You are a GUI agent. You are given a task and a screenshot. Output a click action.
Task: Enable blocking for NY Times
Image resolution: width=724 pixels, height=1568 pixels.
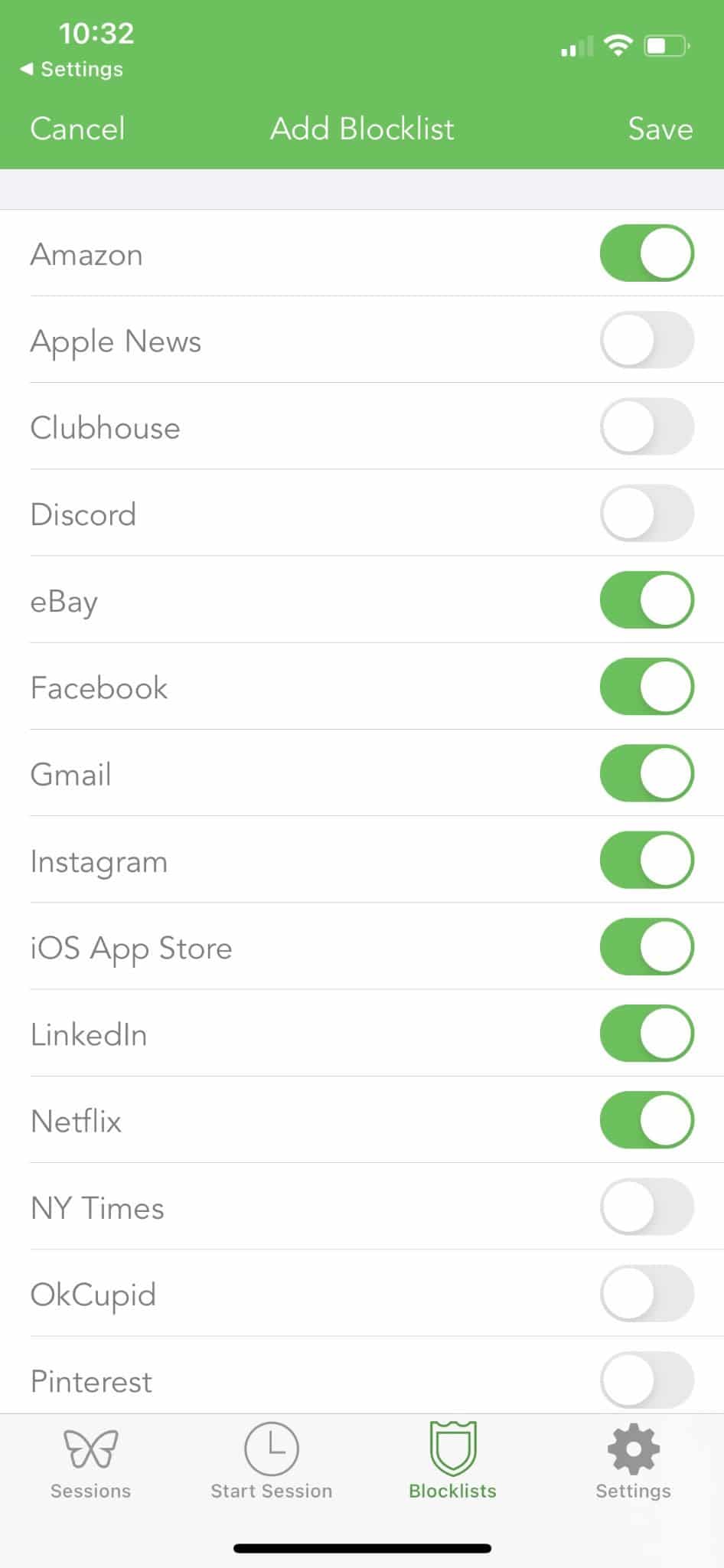(647, 1206)
